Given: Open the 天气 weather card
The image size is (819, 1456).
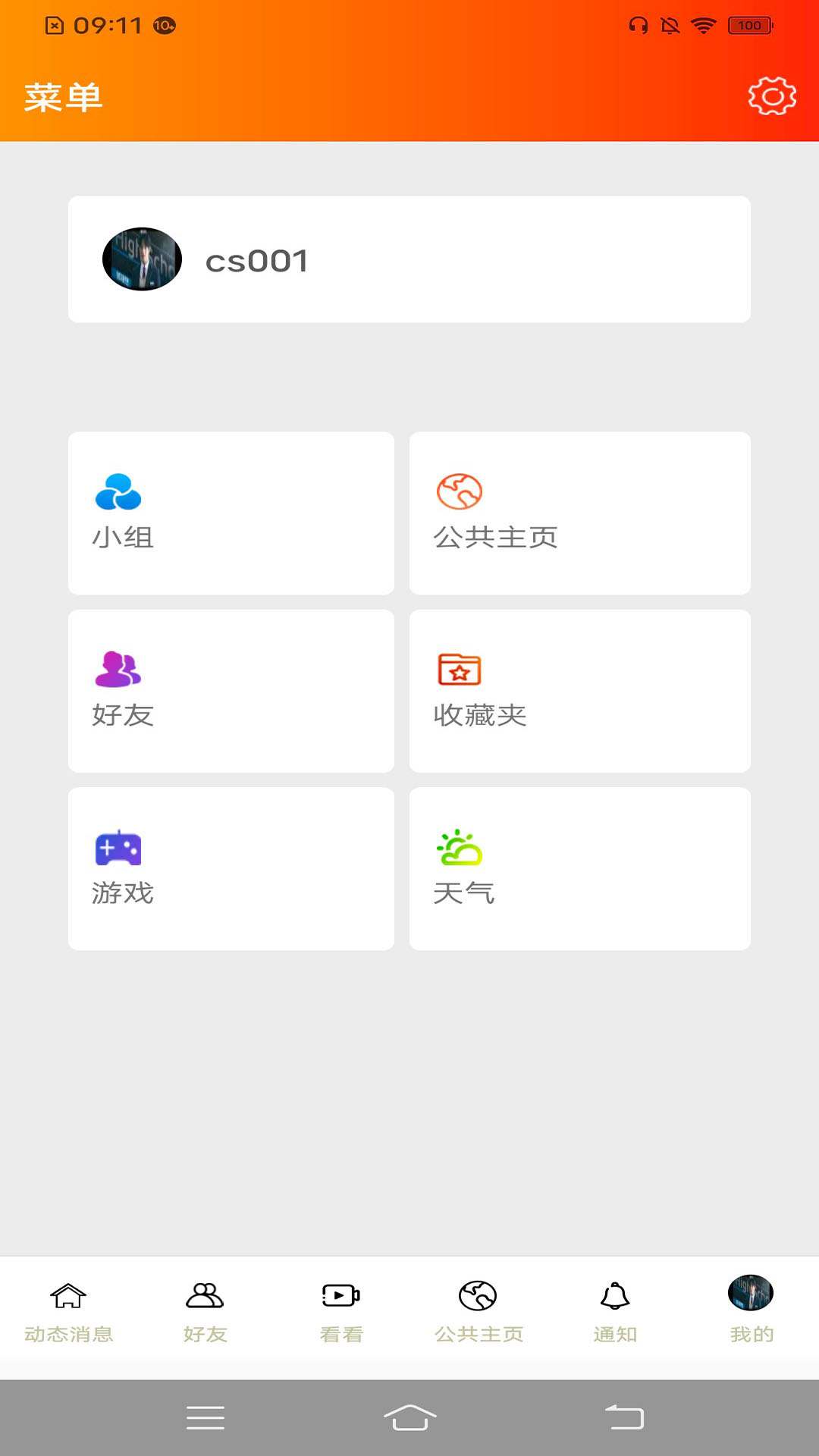Looking at the screenshot, I should 580,868.
